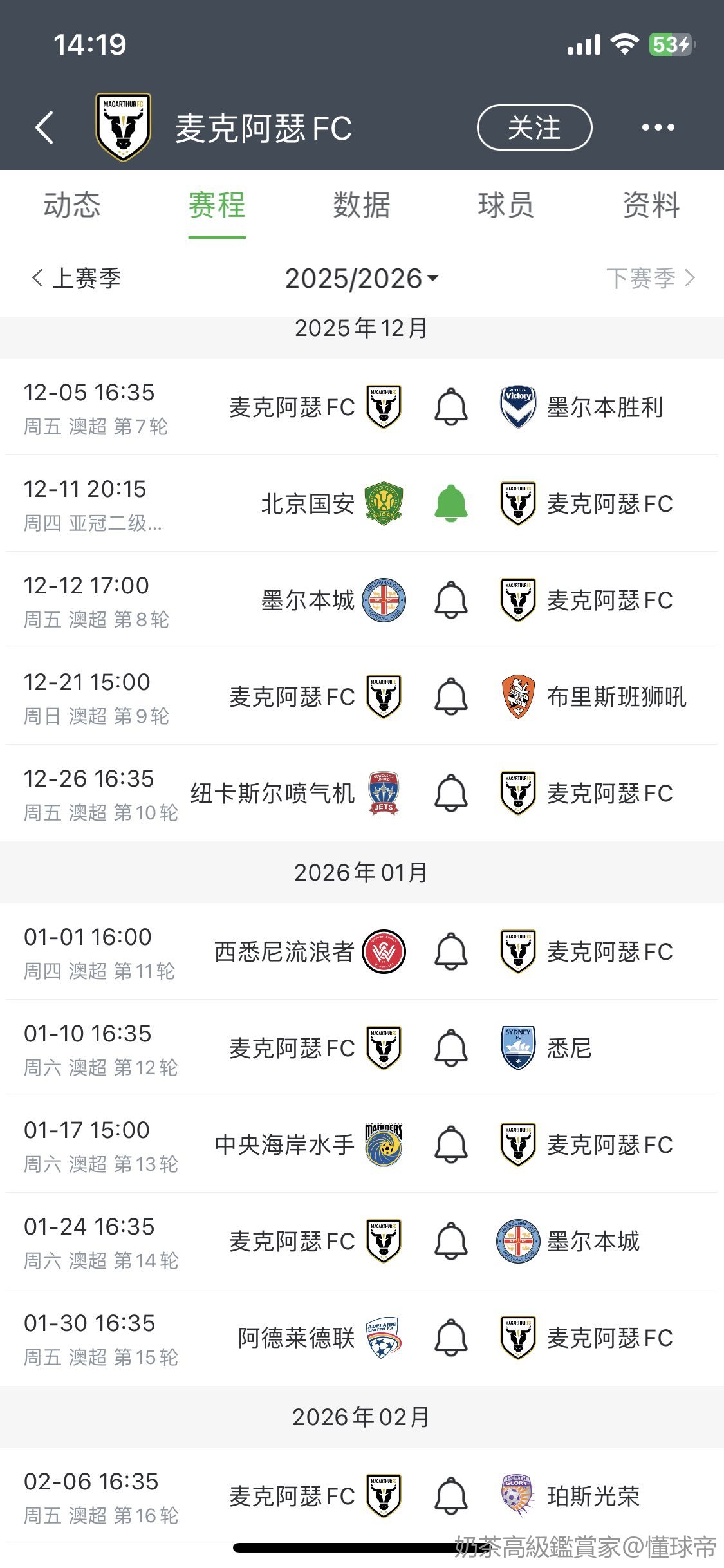Viewport: 724px width, 1568px height.
Task: Tap the bell for 阿德莱德联 match
Action: coord(450,1338)
